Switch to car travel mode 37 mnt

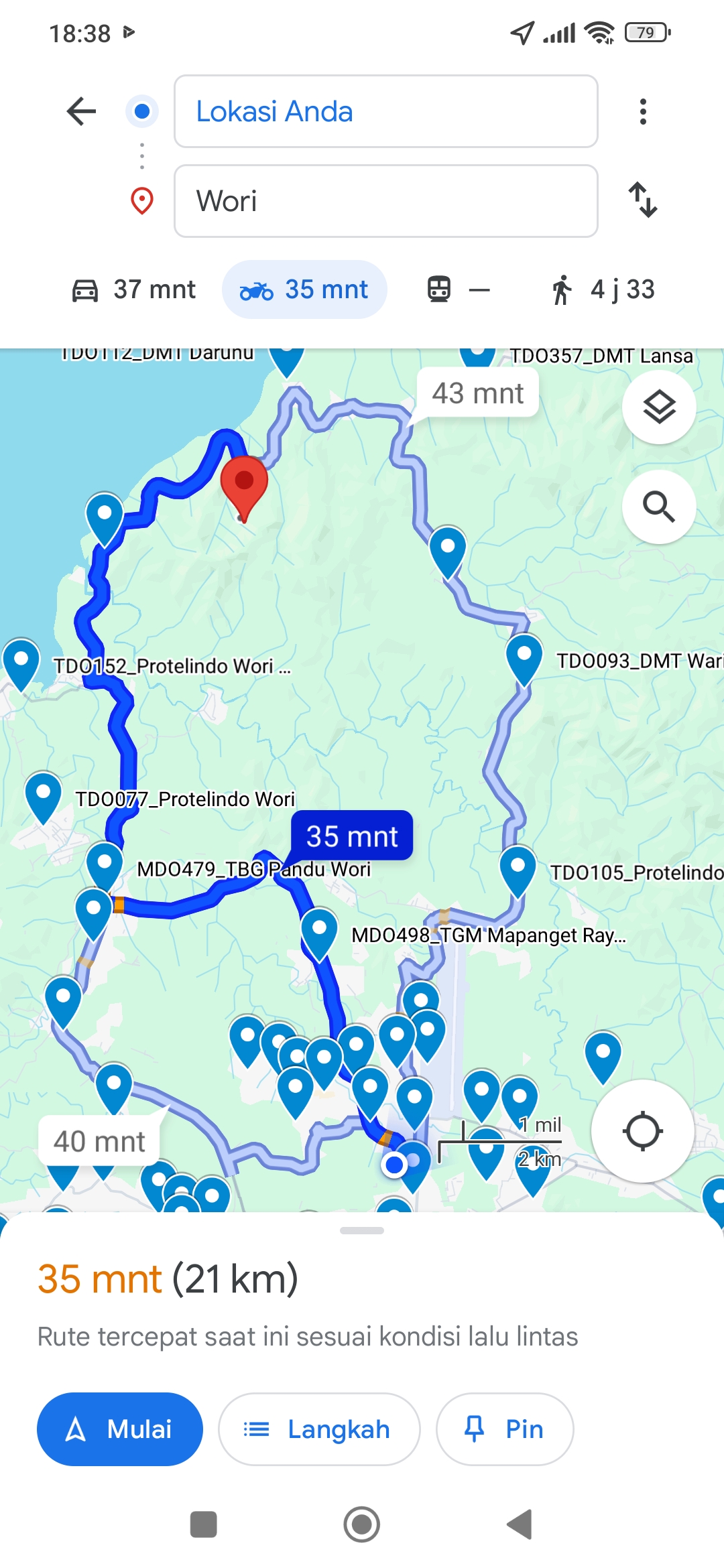click(133, 289)
